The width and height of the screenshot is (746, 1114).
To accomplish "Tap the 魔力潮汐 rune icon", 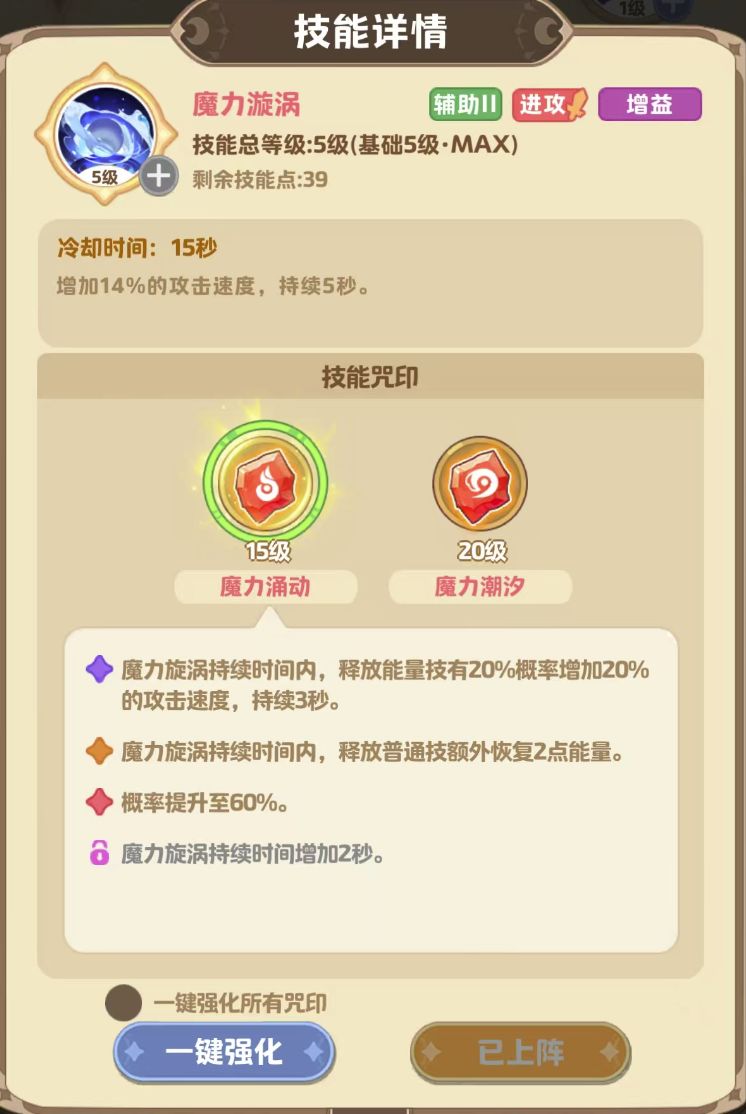I will point(479,483).
